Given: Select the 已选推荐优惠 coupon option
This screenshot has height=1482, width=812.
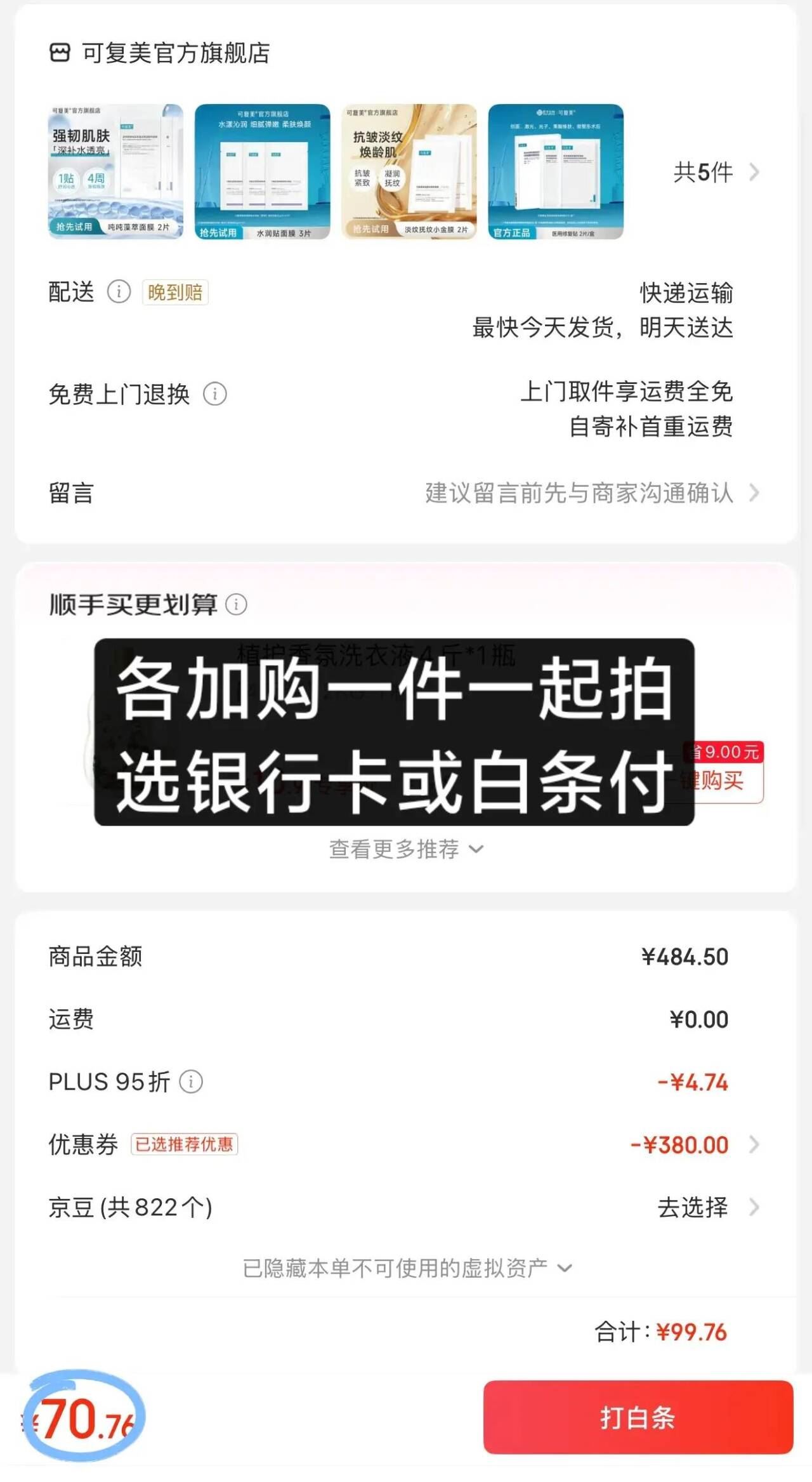Looking at the screenshot, I should (x=184, y=1144).
